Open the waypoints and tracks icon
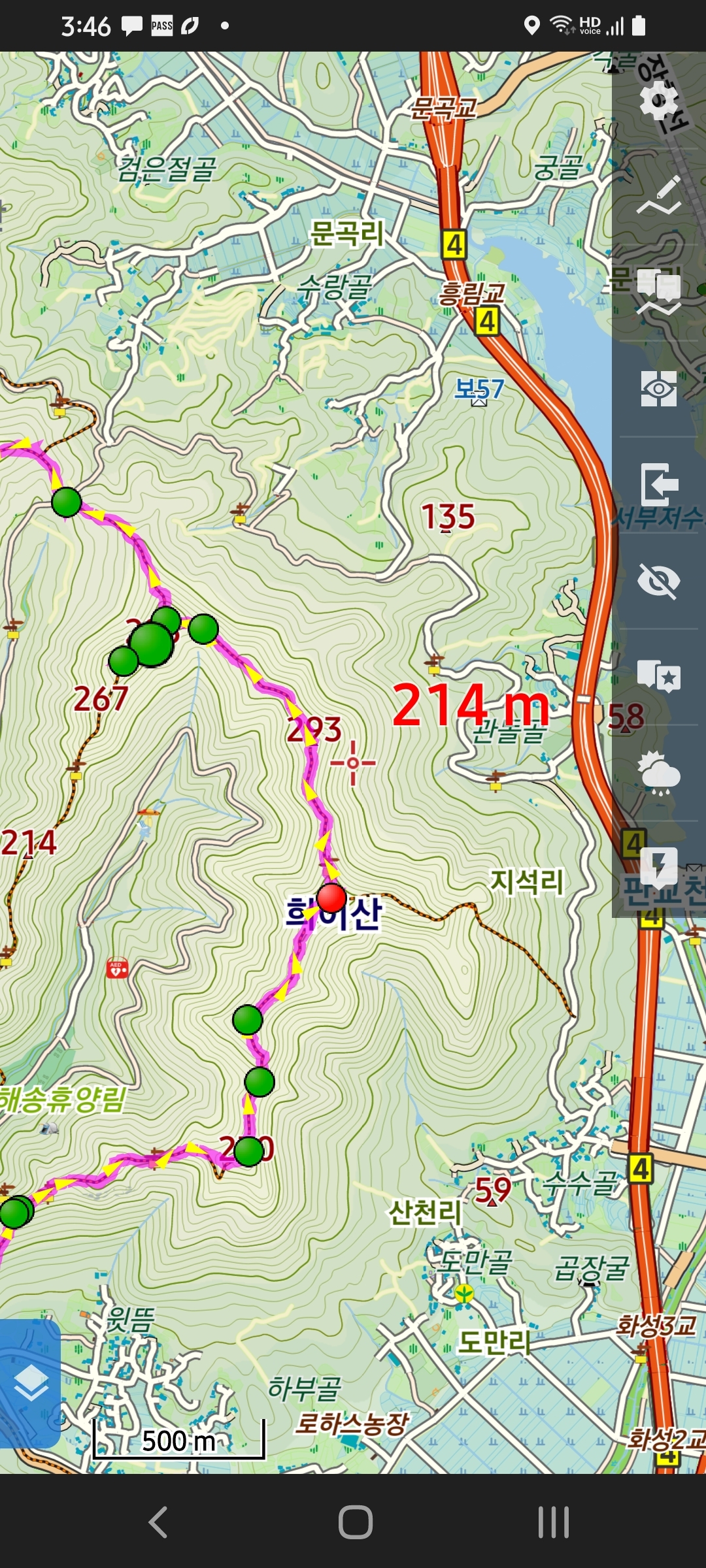This screenshot has width=706, height=1568. tap(658, 291)
